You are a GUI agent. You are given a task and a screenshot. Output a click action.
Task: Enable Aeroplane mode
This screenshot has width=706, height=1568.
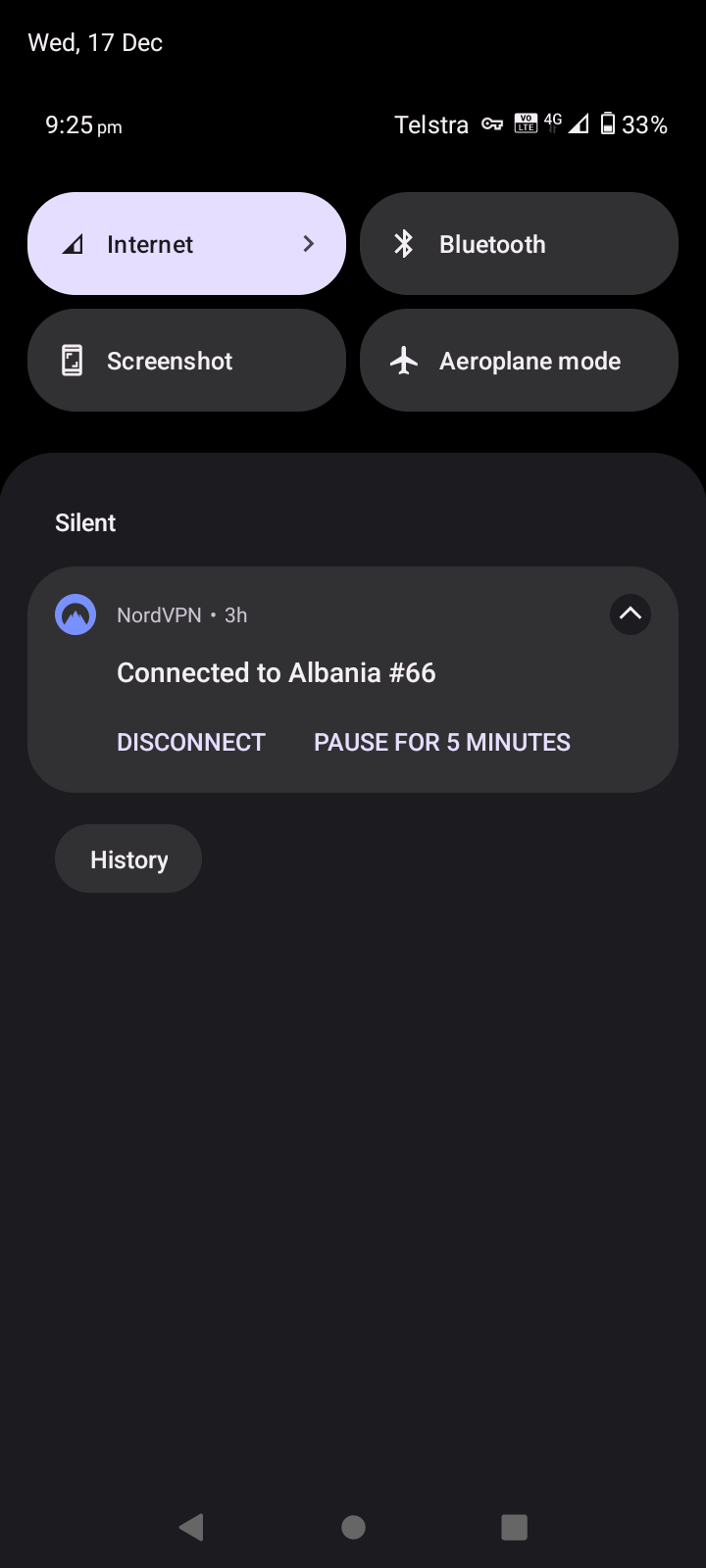pyautogui.click(x=519, y=361)
